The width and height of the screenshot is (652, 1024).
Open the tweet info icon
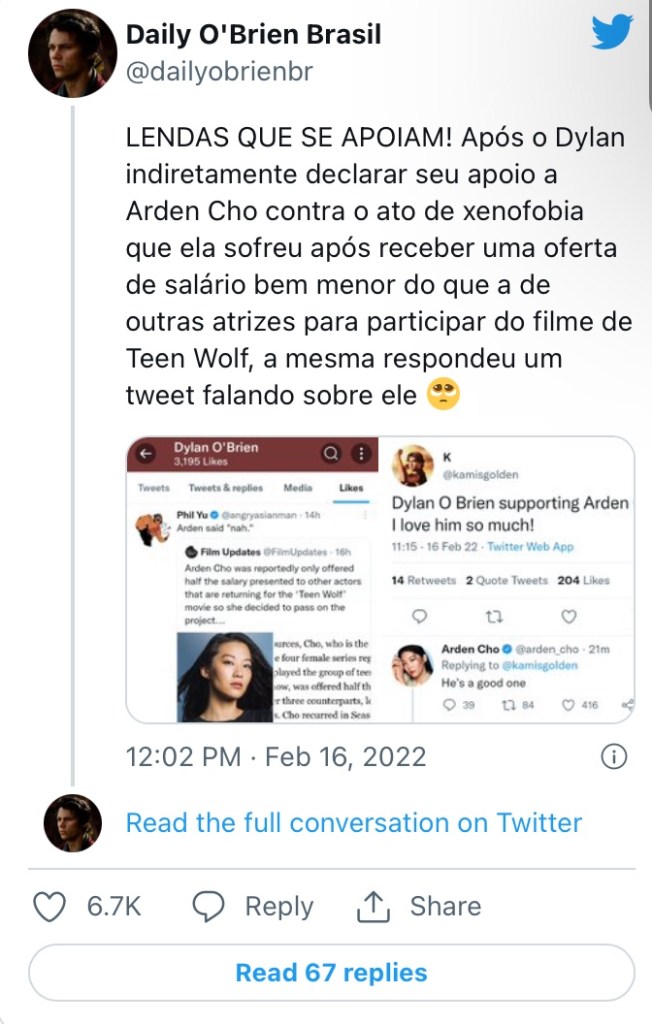(613, 757)
